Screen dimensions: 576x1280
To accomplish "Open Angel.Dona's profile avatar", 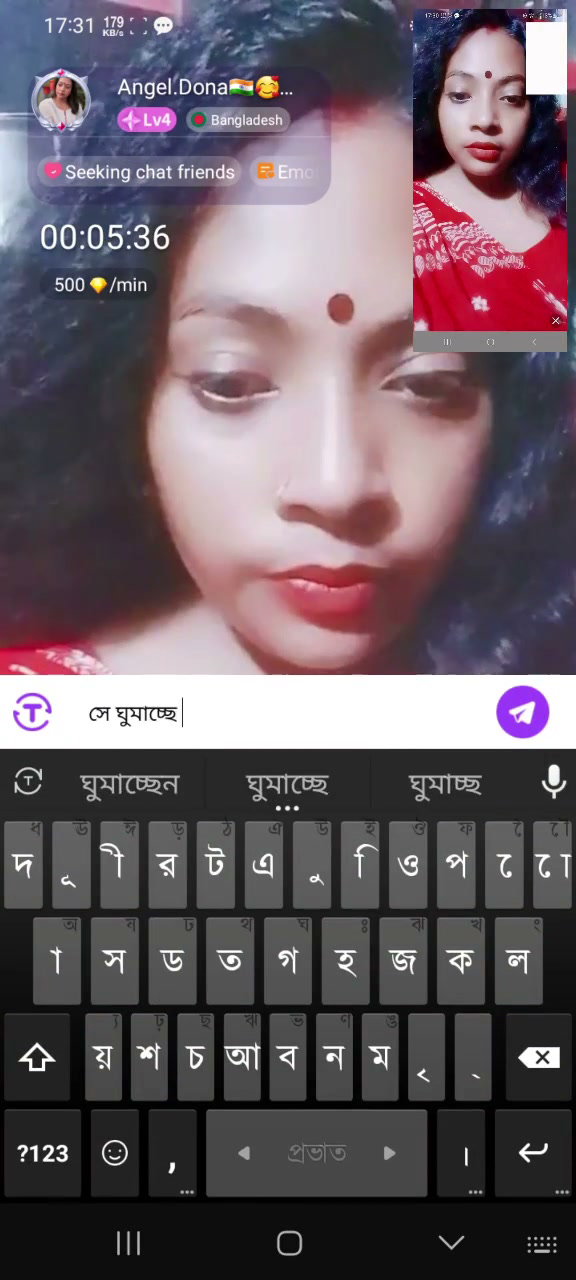I will (x=61, y=101).
